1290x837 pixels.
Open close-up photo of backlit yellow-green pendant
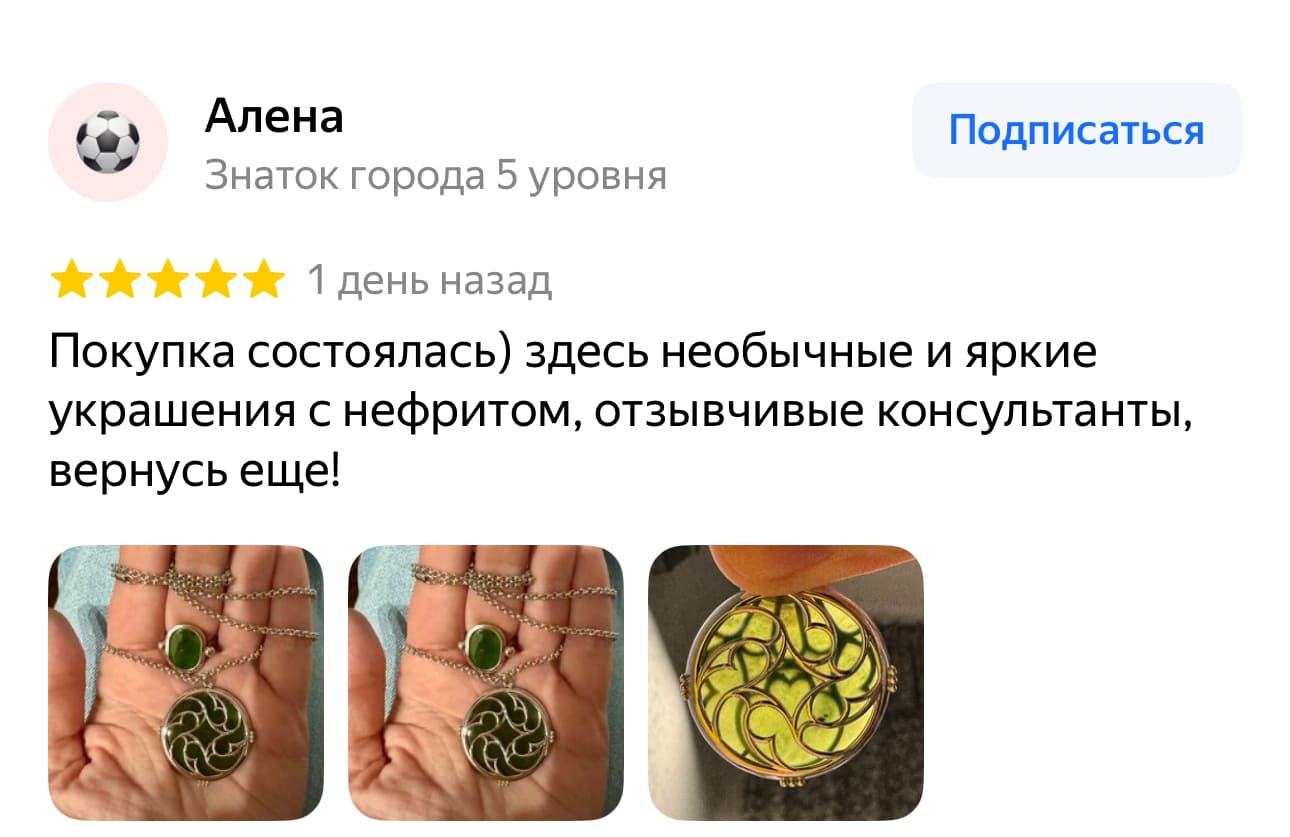tap(785, 683)
